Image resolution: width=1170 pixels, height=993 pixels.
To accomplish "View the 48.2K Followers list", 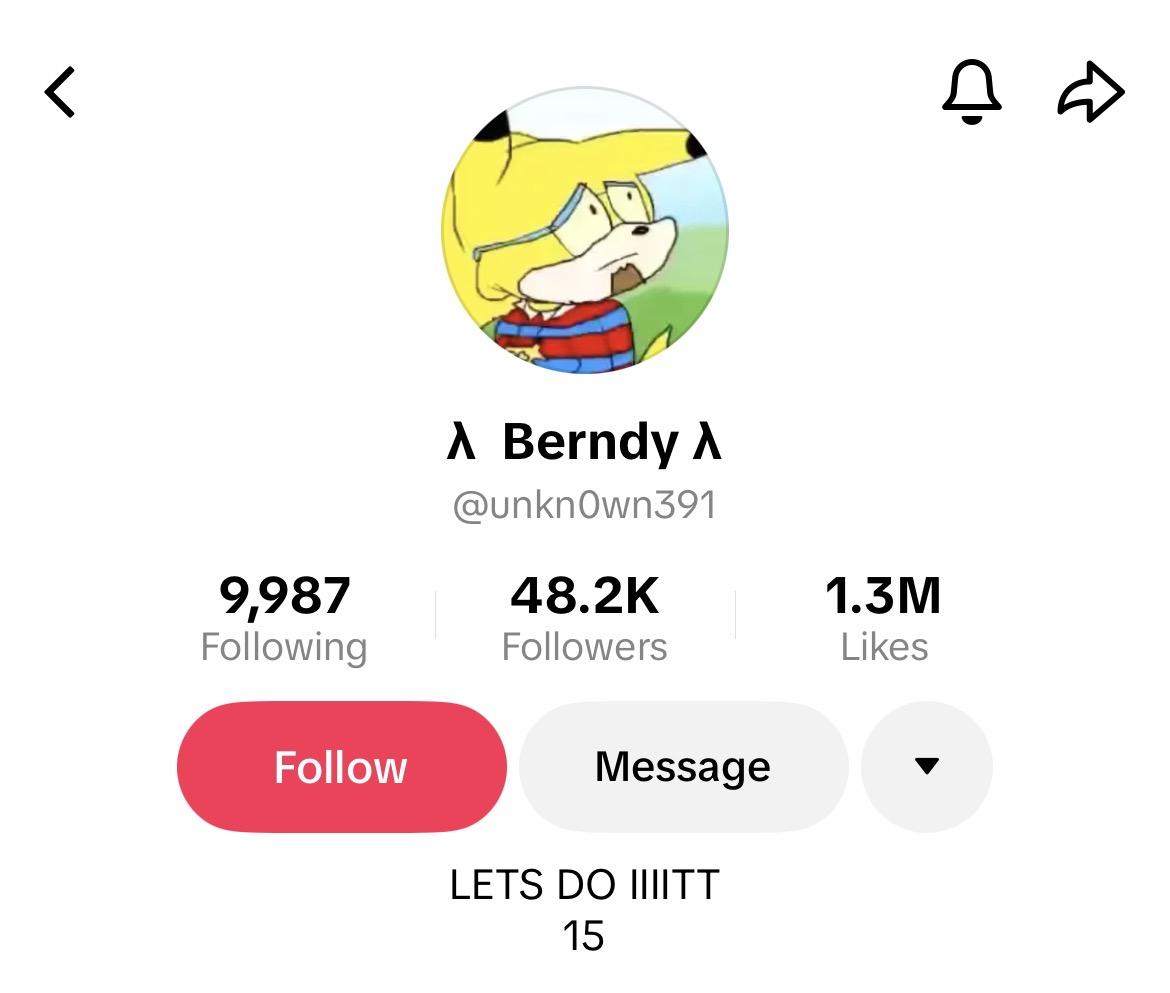I will (x=585, y=619).
